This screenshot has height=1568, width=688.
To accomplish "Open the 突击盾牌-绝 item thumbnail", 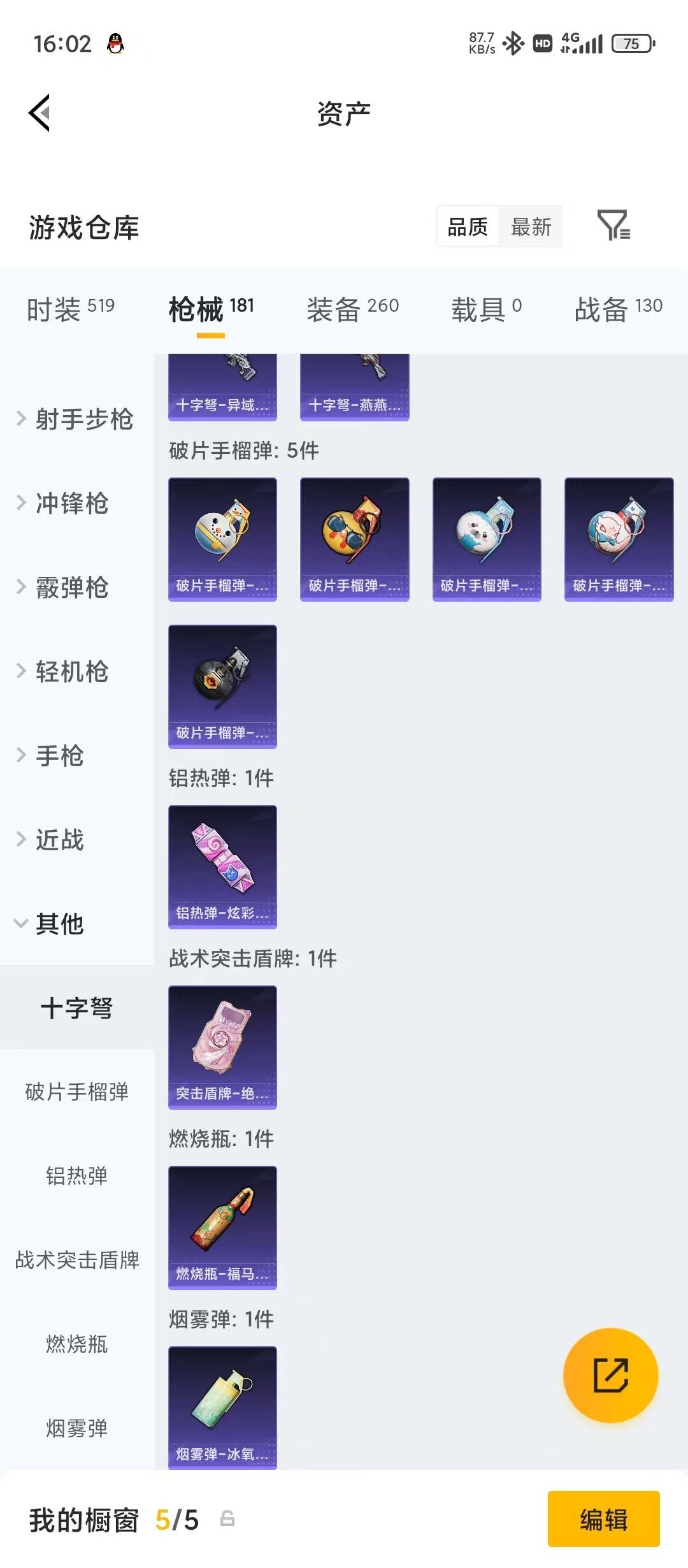I will tap(222, 1045).
